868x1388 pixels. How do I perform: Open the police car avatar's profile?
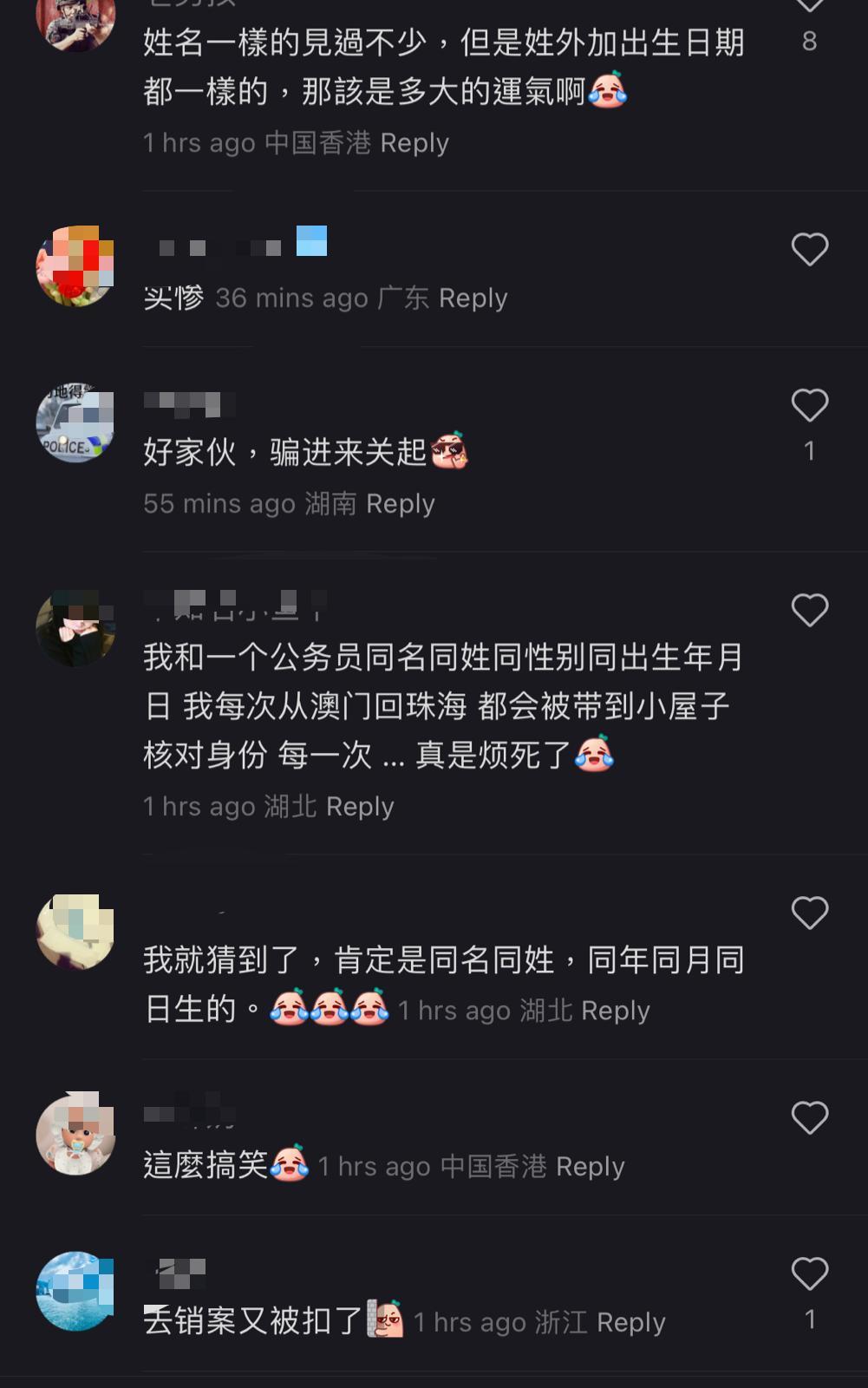[75, 423]
